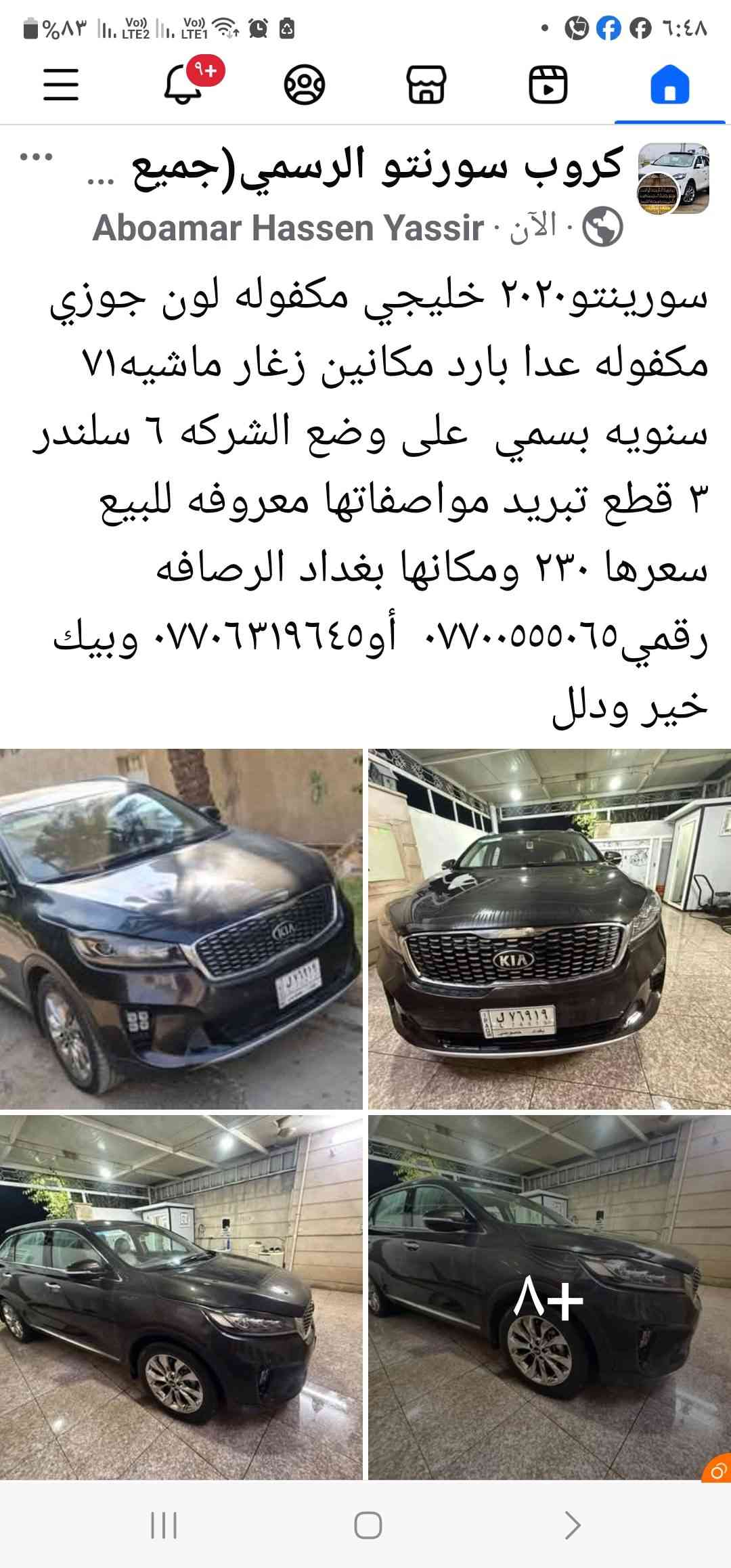The image size is (731, 1568).
Task: Open the notifications bell
Action: click(x=183, y=85)
